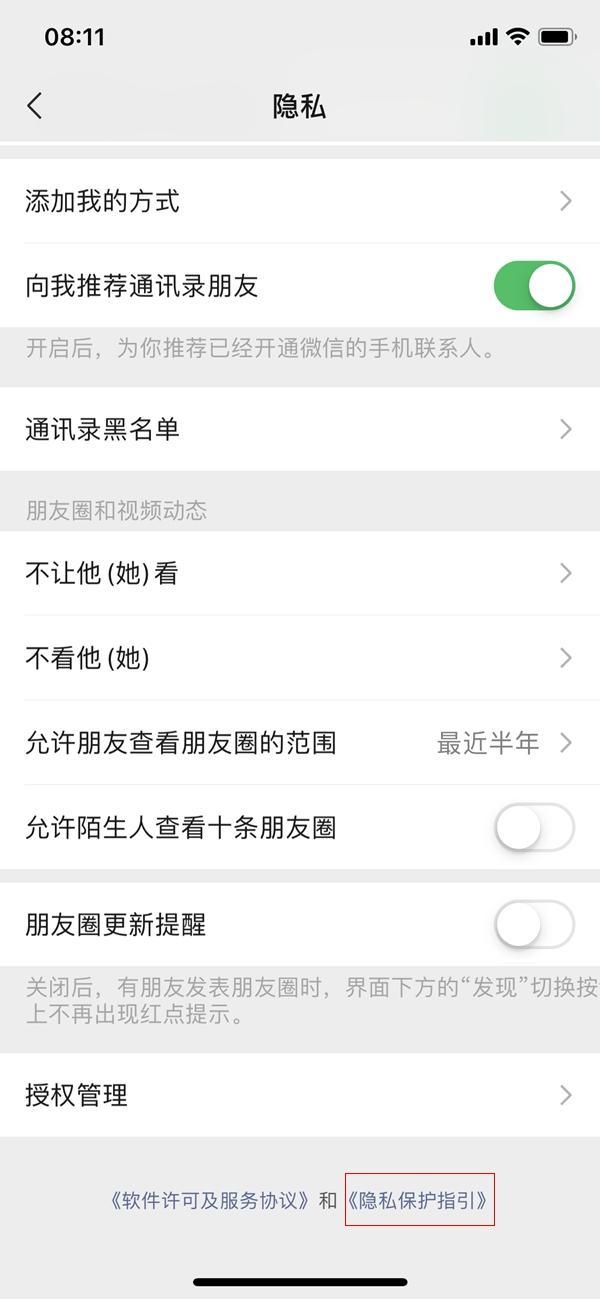Open 通讯录黑名单

300,429
